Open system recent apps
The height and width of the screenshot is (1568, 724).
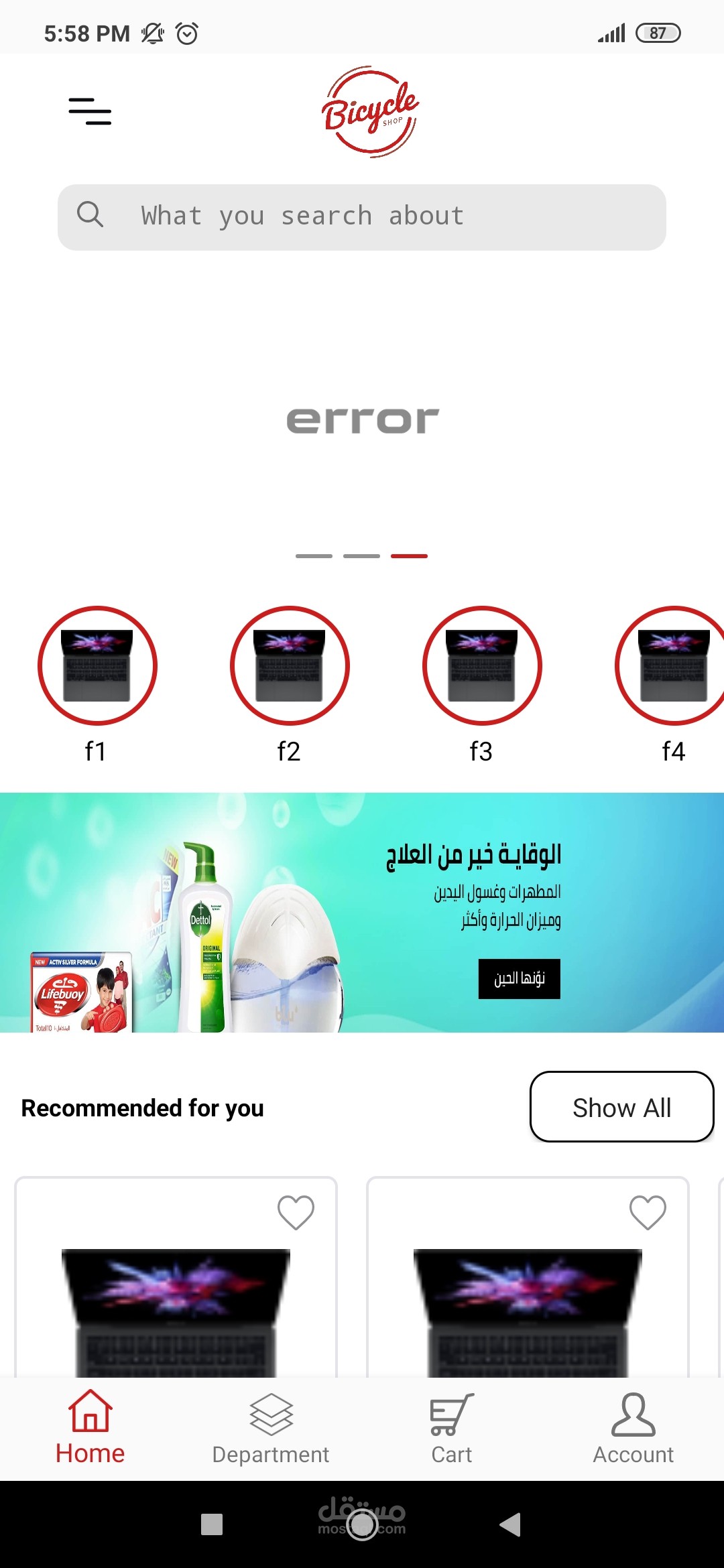pyautogui.click(x=212, y=1524)
